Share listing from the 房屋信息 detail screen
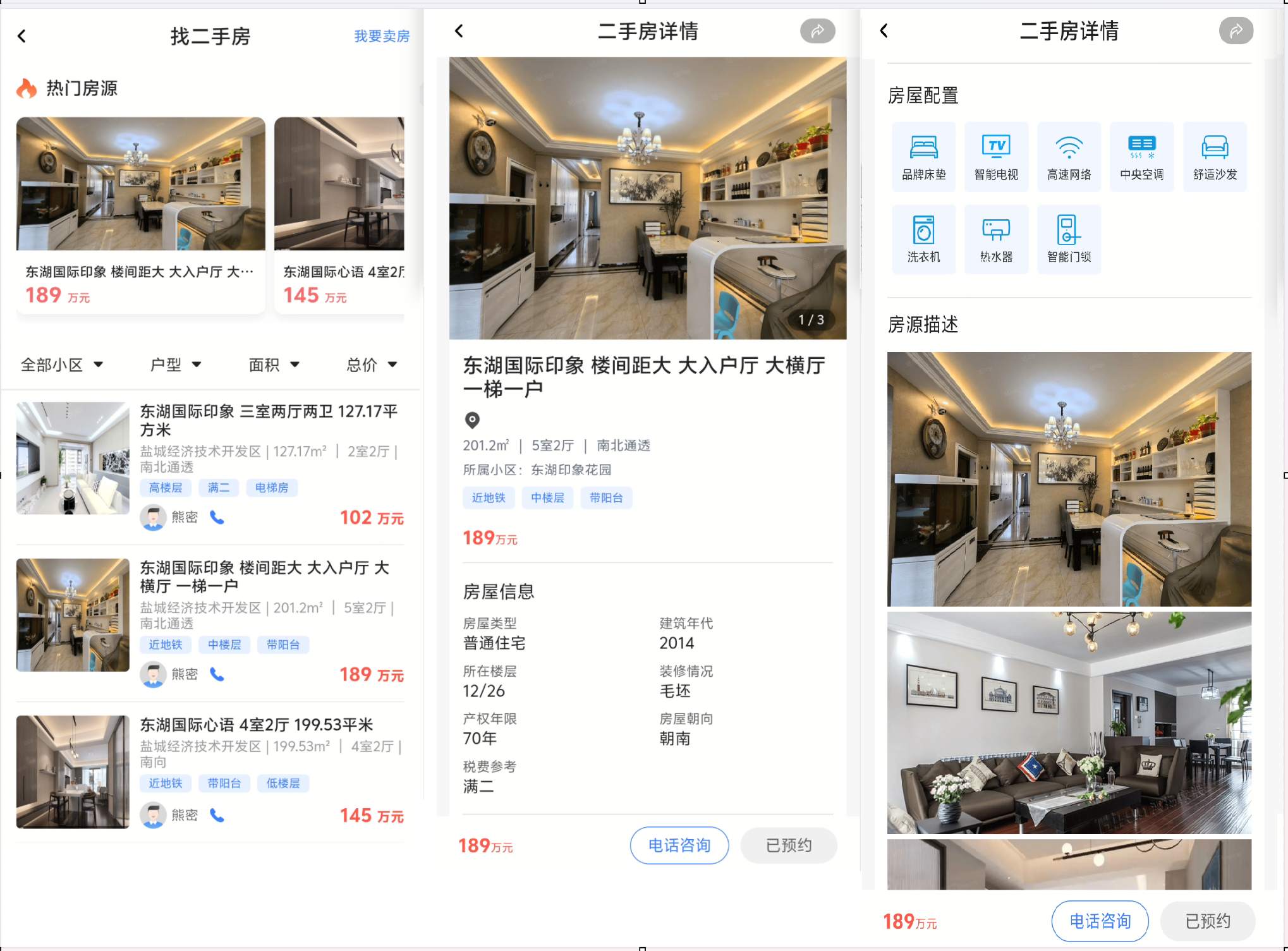This screenshot has height=951, width=1288. (817, 31)
